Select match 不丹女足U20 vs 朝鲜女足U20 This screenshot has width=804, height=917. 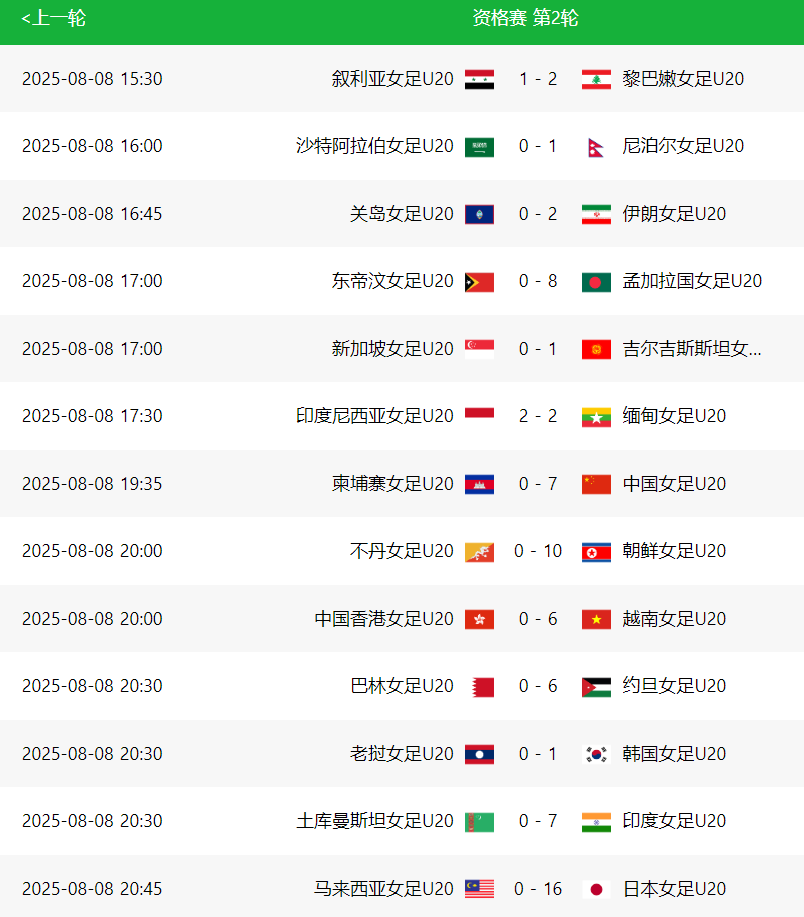tap(538, 551)
